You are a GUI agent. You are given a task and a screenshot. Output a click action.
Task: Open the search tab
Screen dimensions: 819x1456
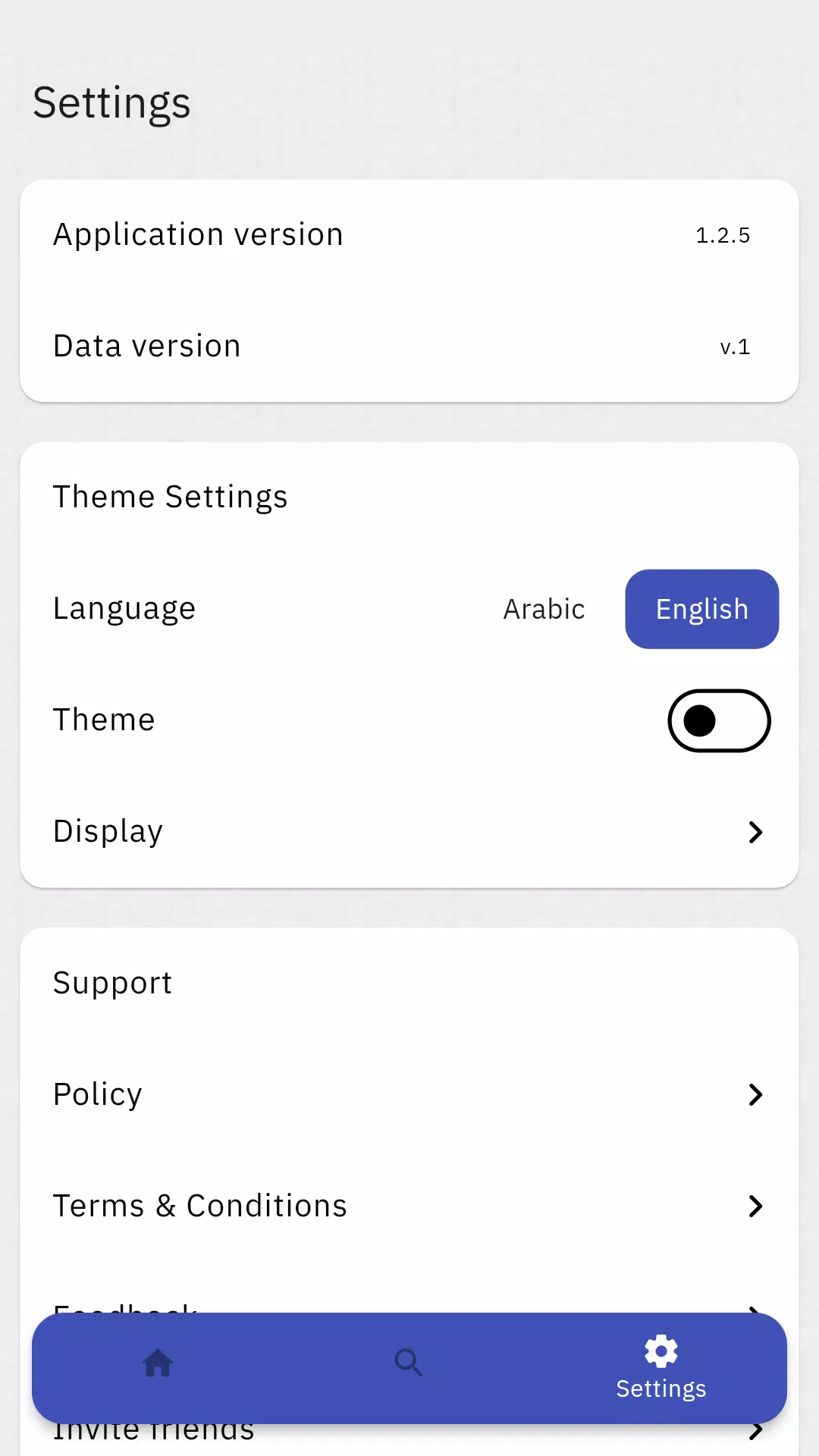tap(409, 1363)
